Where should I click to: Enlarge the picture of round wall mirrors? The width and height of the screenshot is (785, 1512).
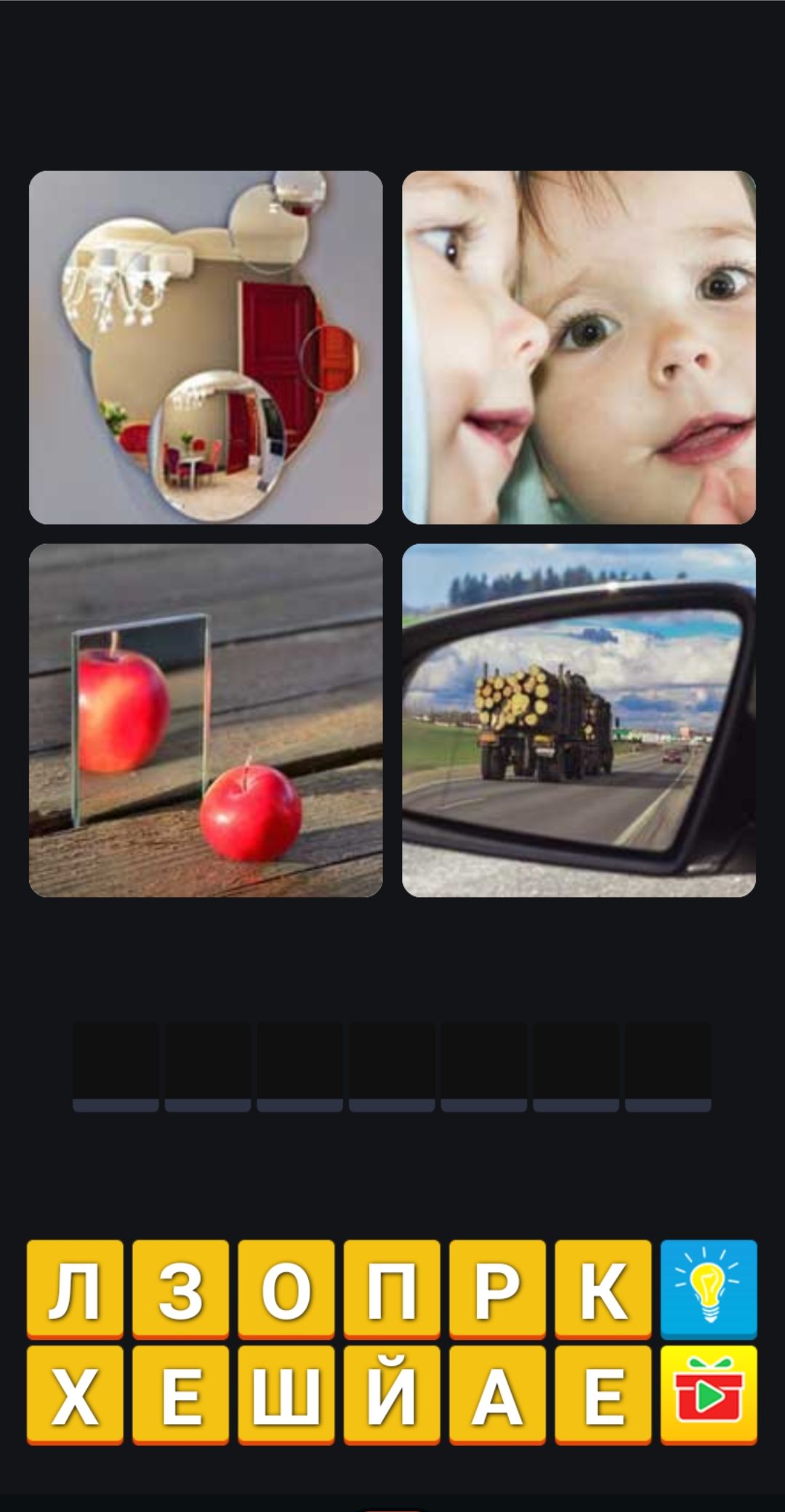click(206, 347)
